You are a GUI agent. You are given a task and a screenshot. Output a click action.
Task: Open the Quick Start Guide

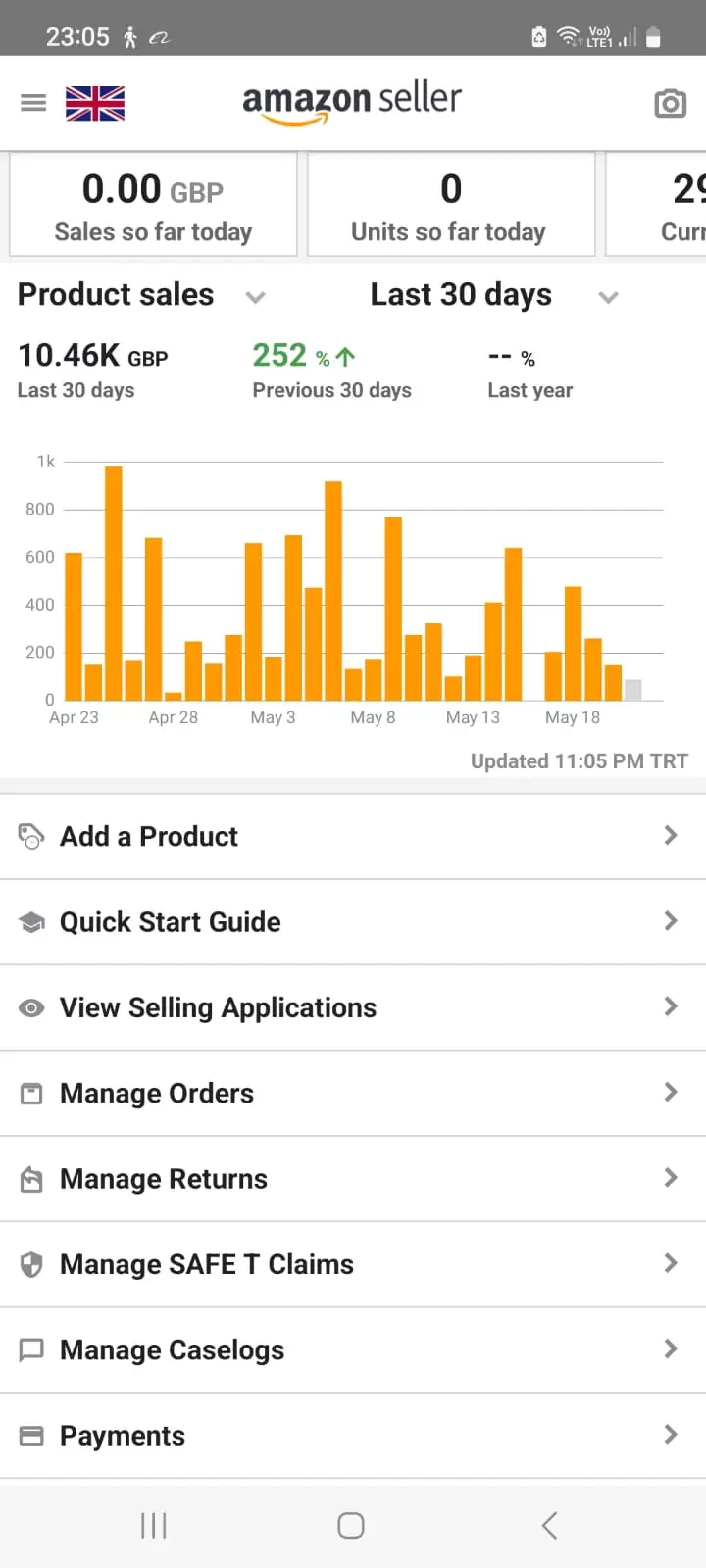tap(353, 922)
